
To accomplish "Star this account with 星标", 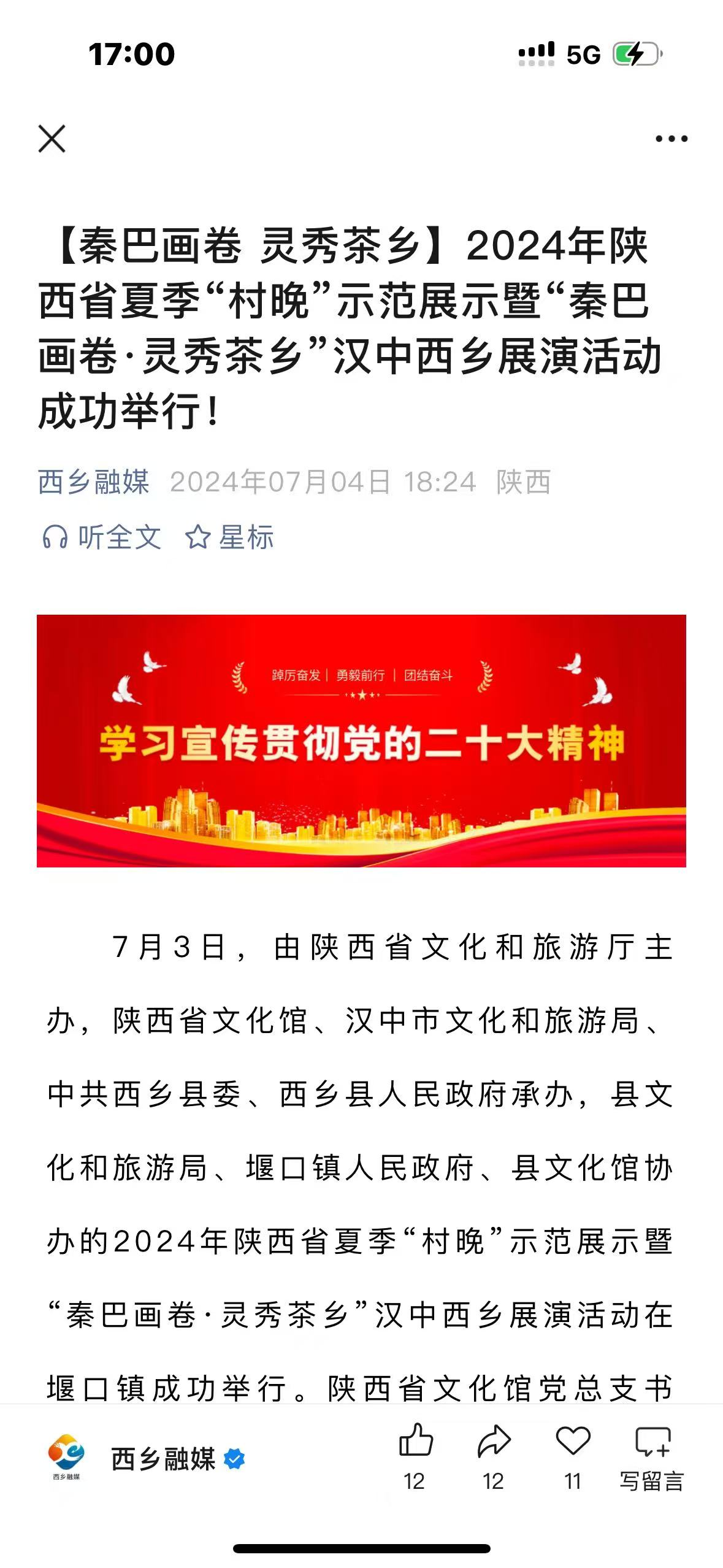I will point(229,538).
